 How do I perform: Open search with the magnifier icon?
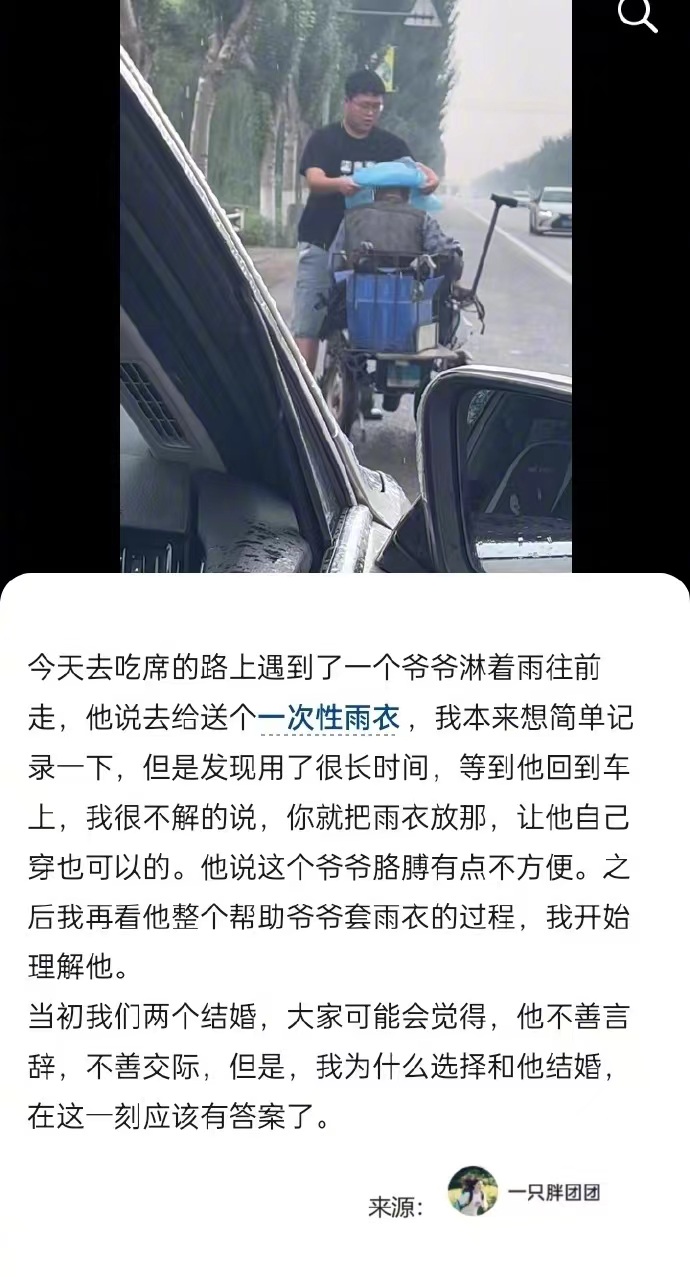pyautogui.click(x=638, y=15)
